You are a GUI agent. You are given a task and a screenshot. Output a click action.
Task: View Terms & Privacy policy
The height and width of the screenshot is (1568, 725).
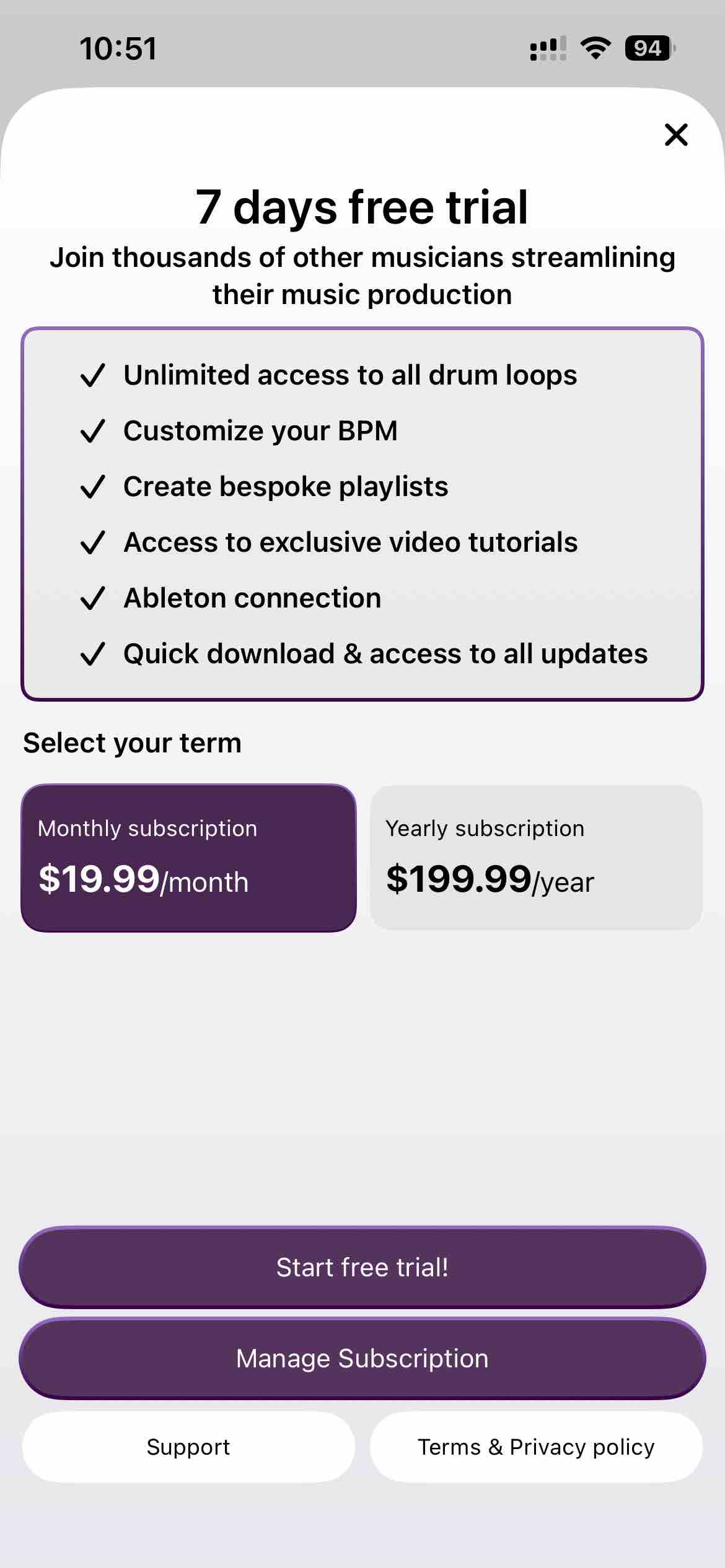[536, 1447]
